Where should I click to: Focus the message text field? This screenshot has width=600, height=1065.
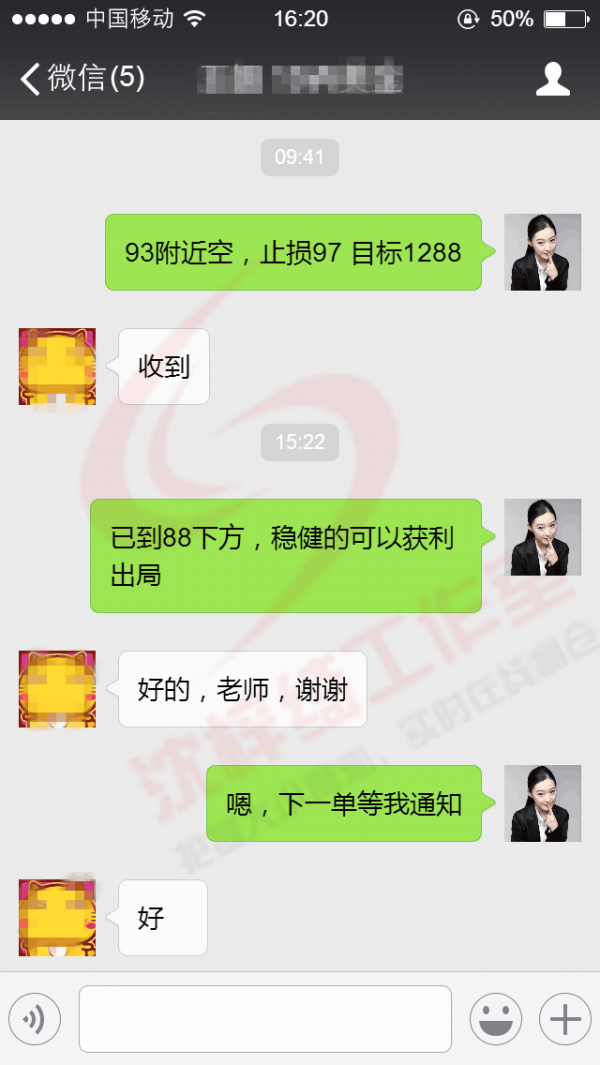(265, 1019)
